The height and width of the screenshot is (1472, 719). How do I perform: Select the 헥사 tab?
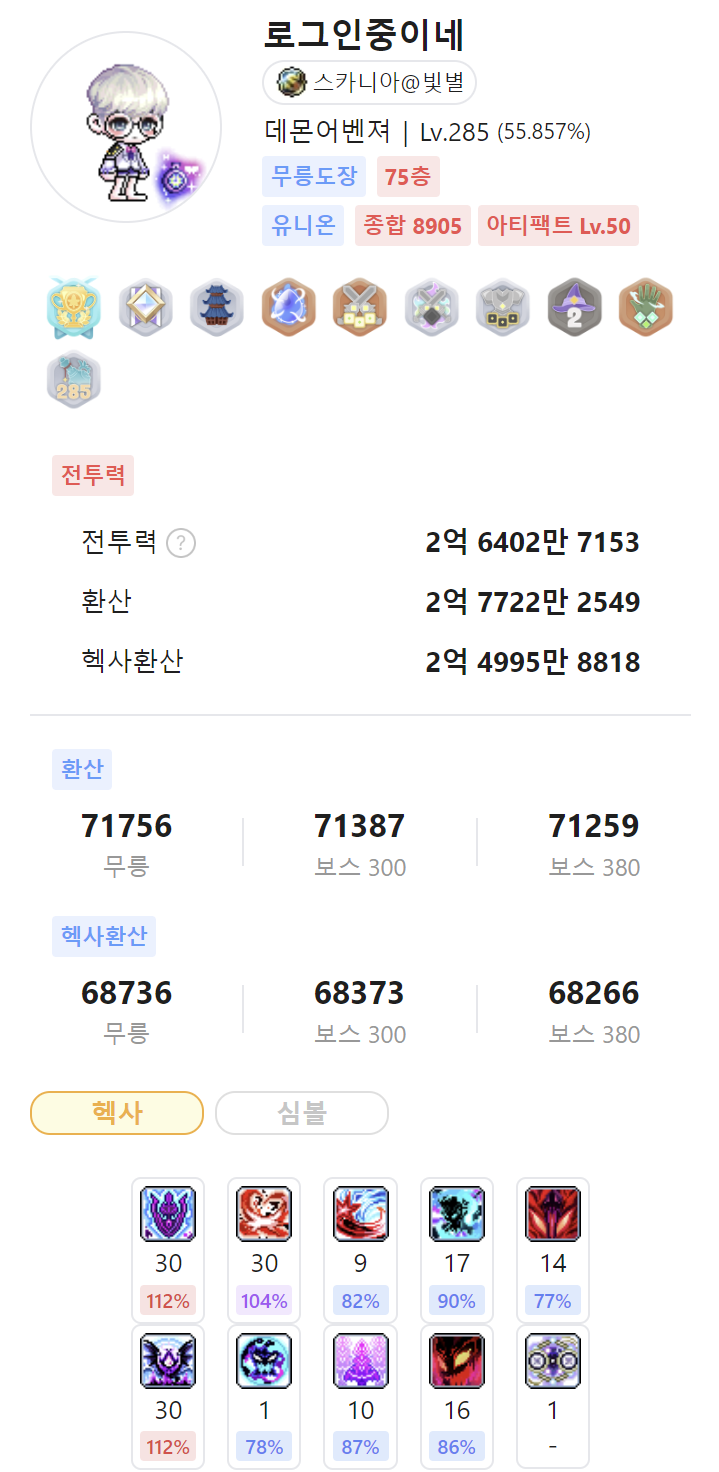(117, 1113)
